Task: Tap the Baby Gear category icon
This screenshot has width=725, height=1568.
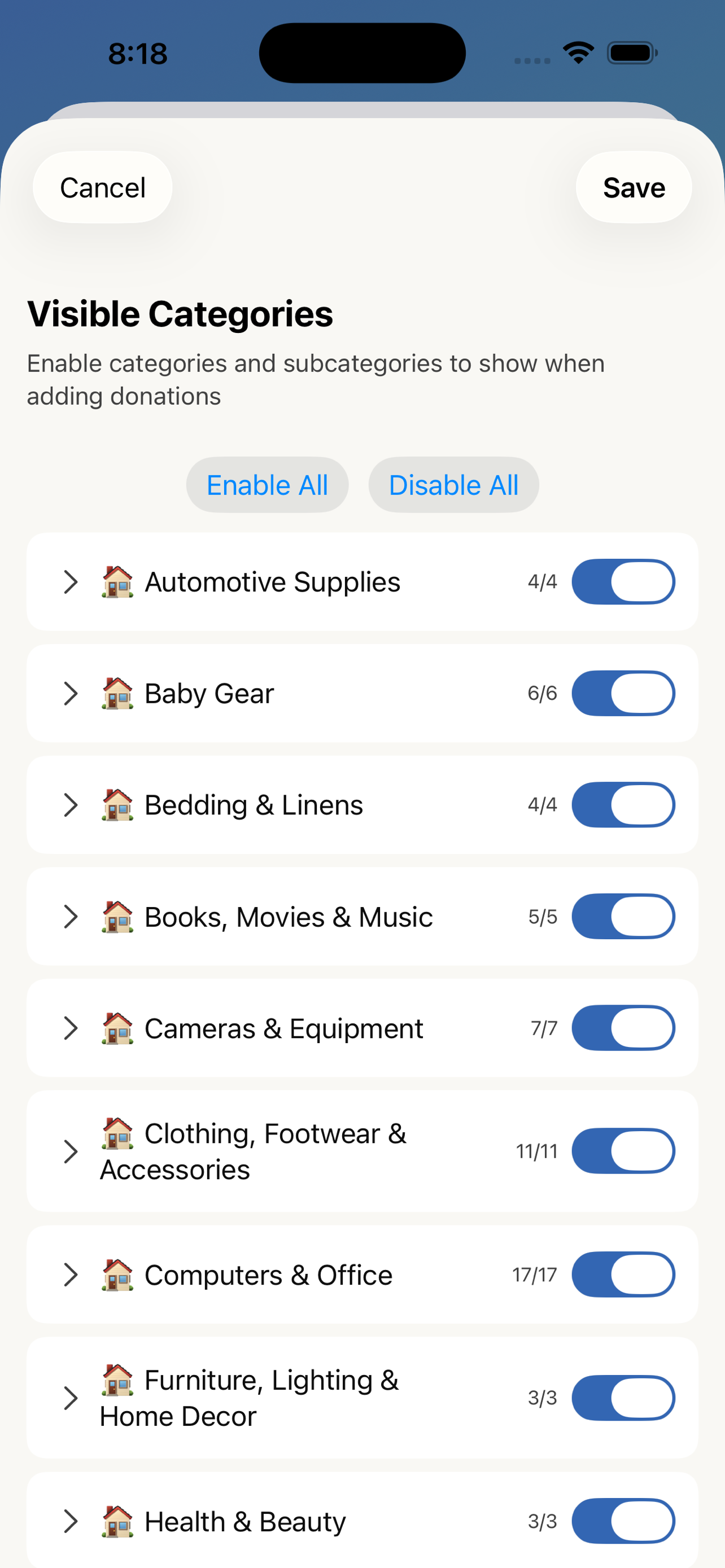Action: (117, 693)
